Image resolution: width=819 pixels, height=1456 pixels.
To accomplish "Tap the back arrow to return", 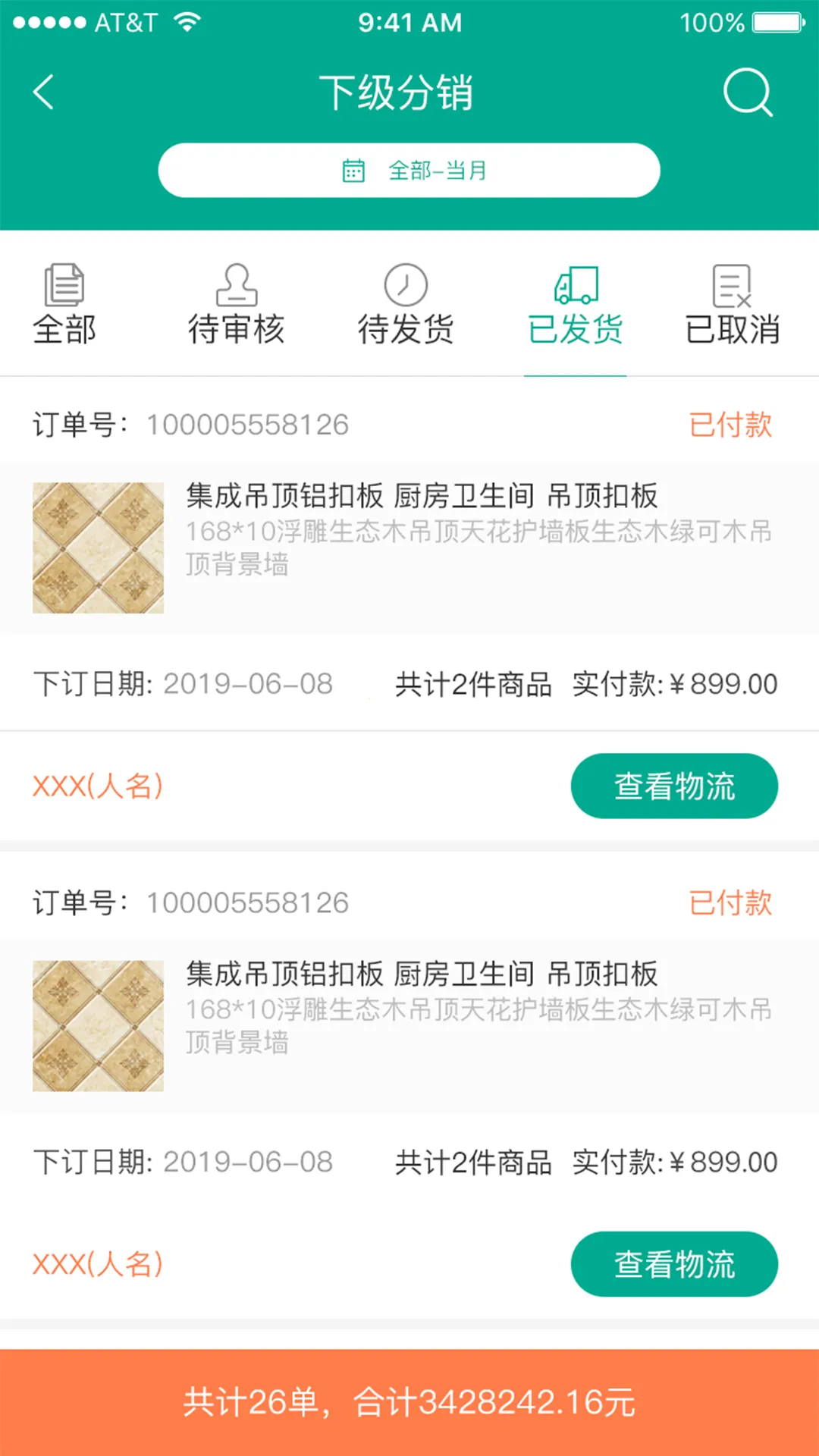I will coord(43,93).
